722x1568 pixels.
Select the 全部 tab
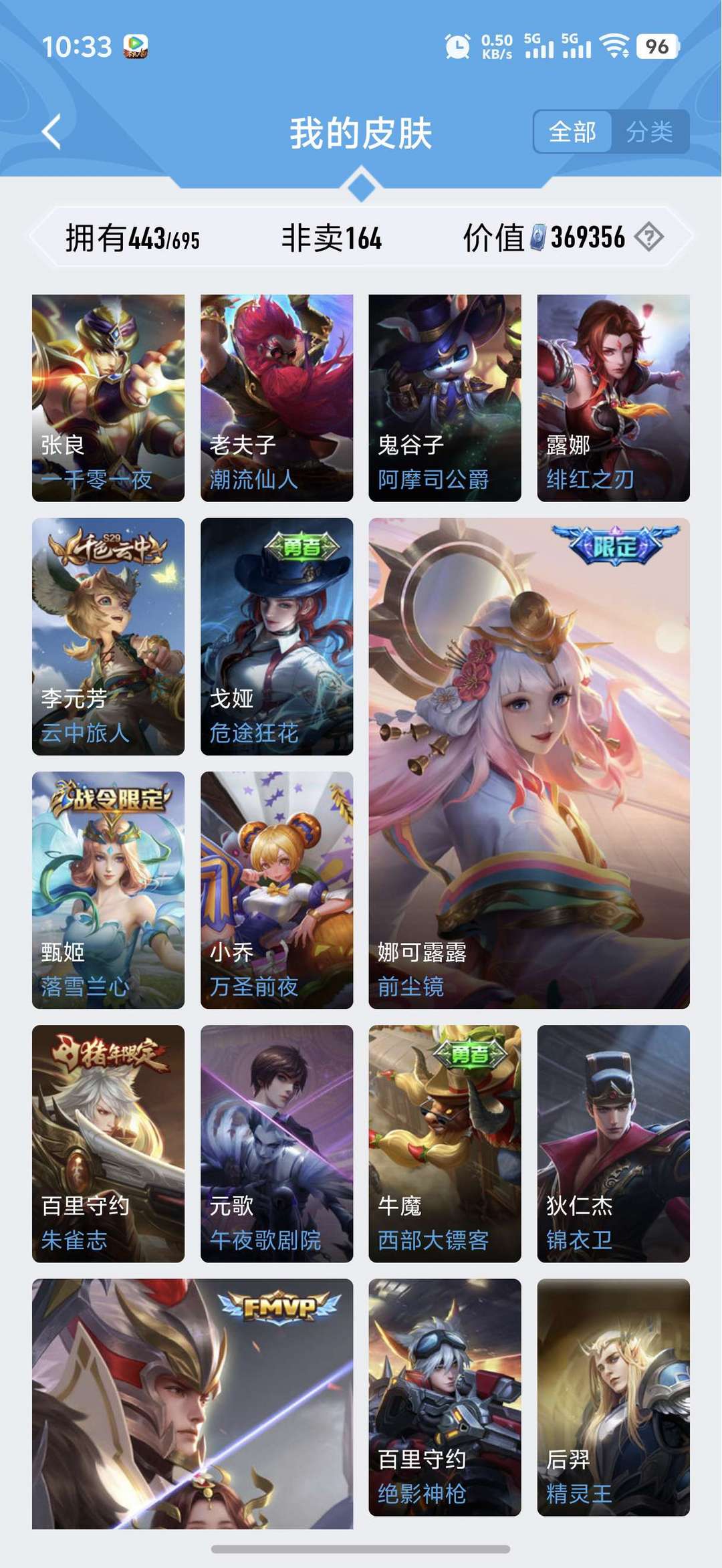(x=572, y=132)
